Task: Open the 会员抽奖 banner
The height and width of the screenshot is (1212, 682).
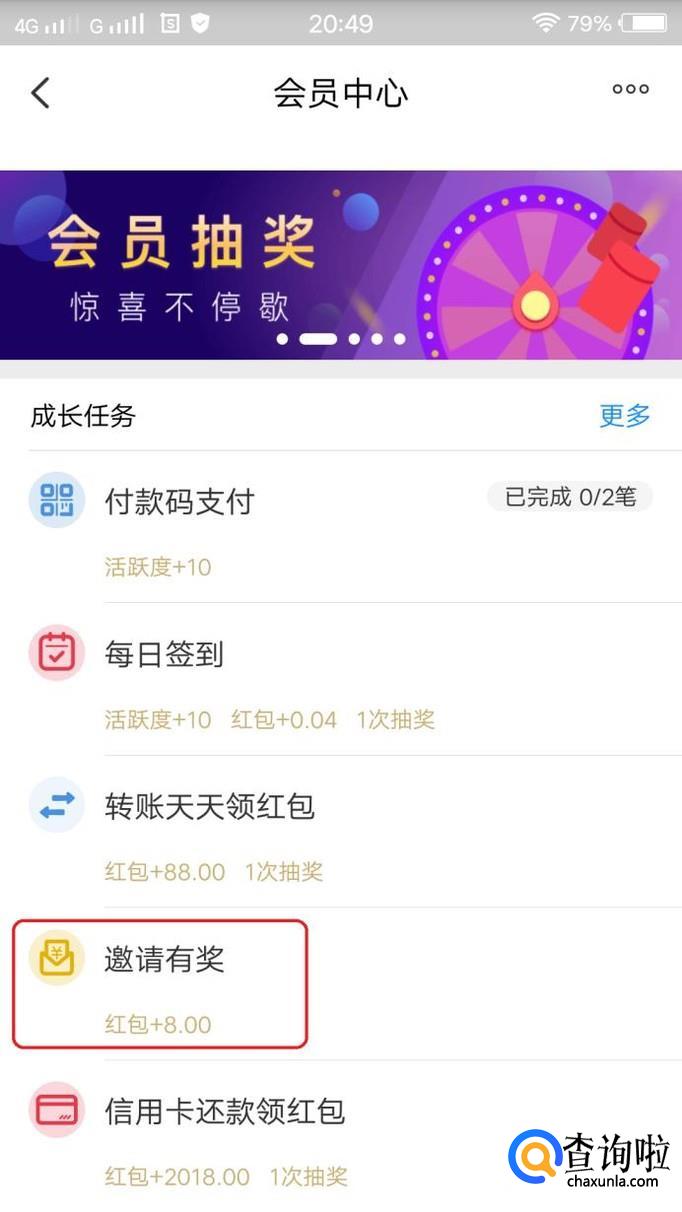Action: tap(340, 265)
